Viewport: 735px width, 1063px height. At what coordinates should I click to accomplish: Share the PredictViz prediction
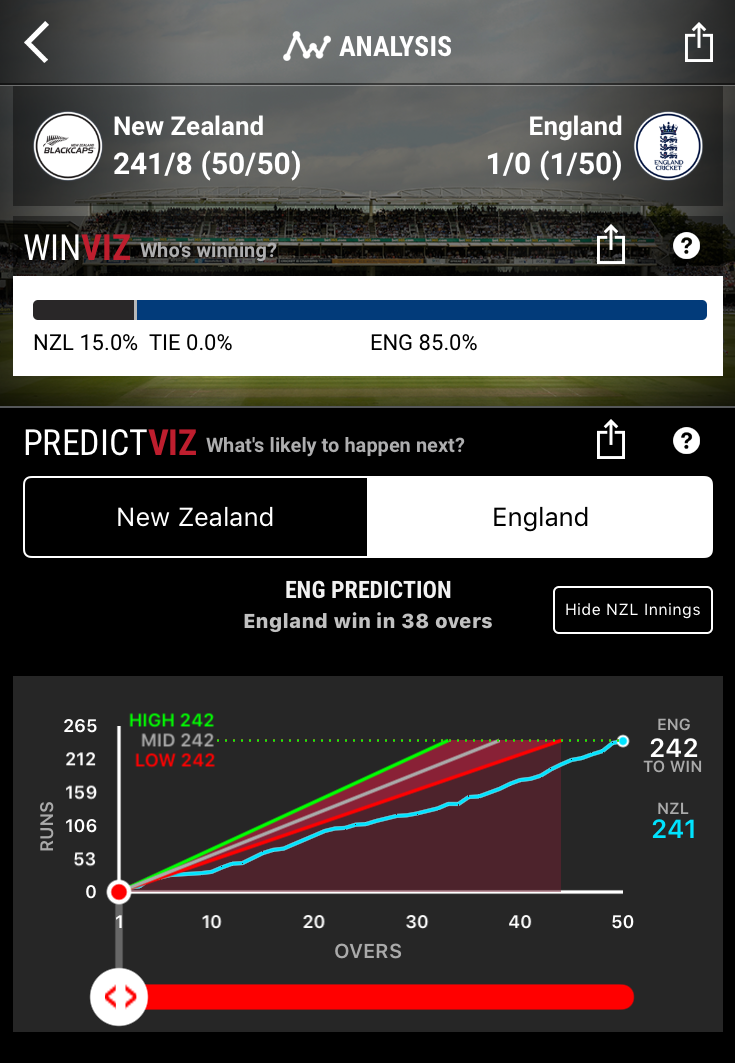[610, 441]
